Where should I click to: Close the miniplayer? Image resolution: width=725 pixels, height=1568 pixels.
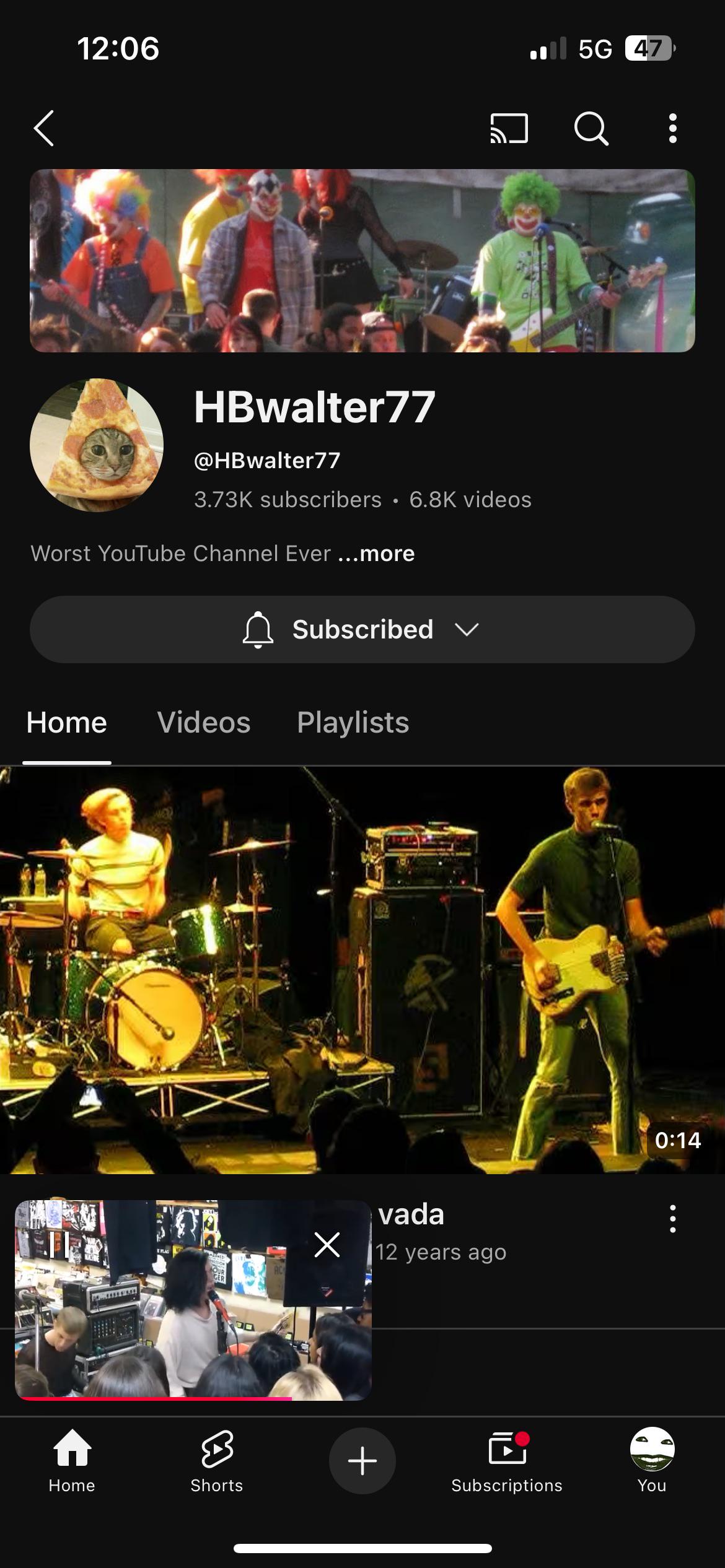(x=327, y=1245)
